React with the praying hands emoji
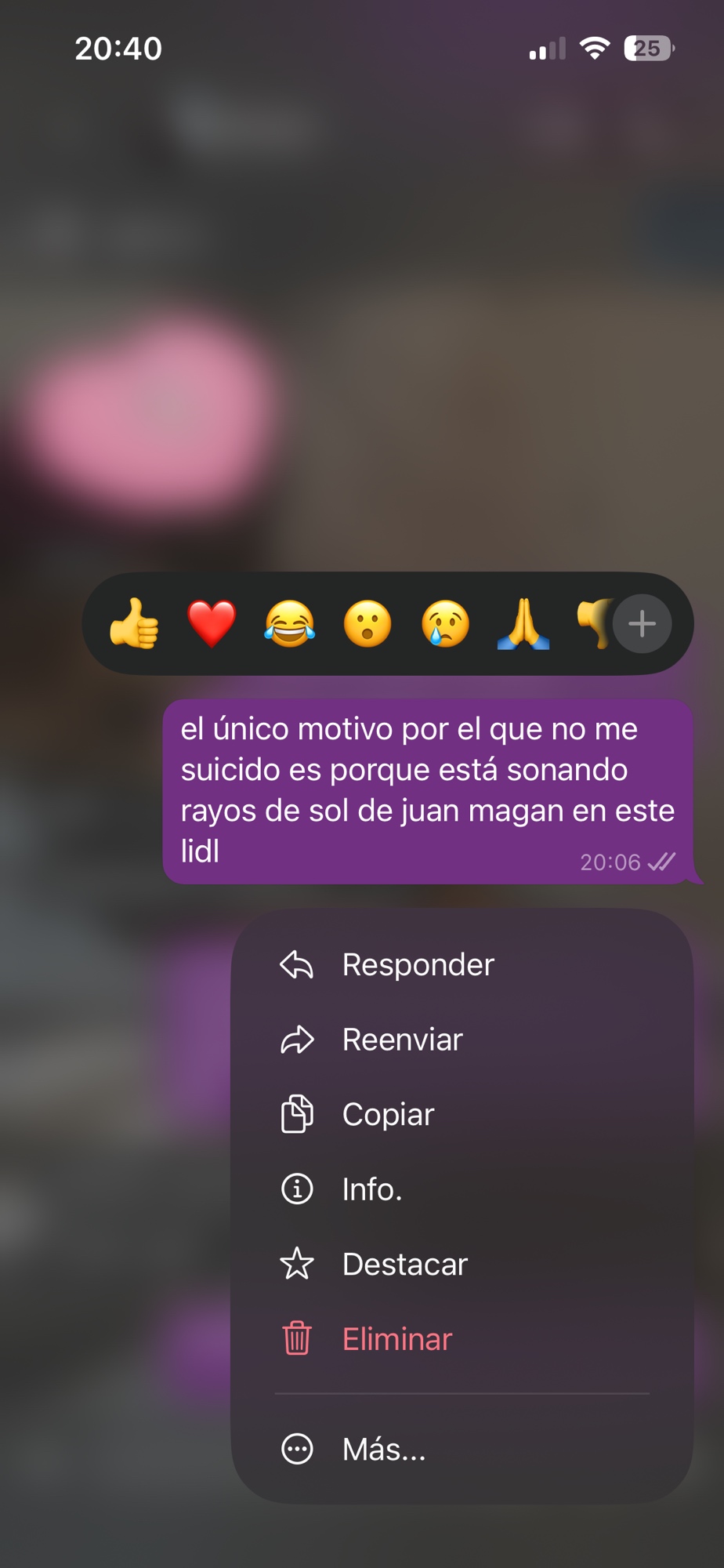Viewport: 724px width, 1568px height. (523, 624)
